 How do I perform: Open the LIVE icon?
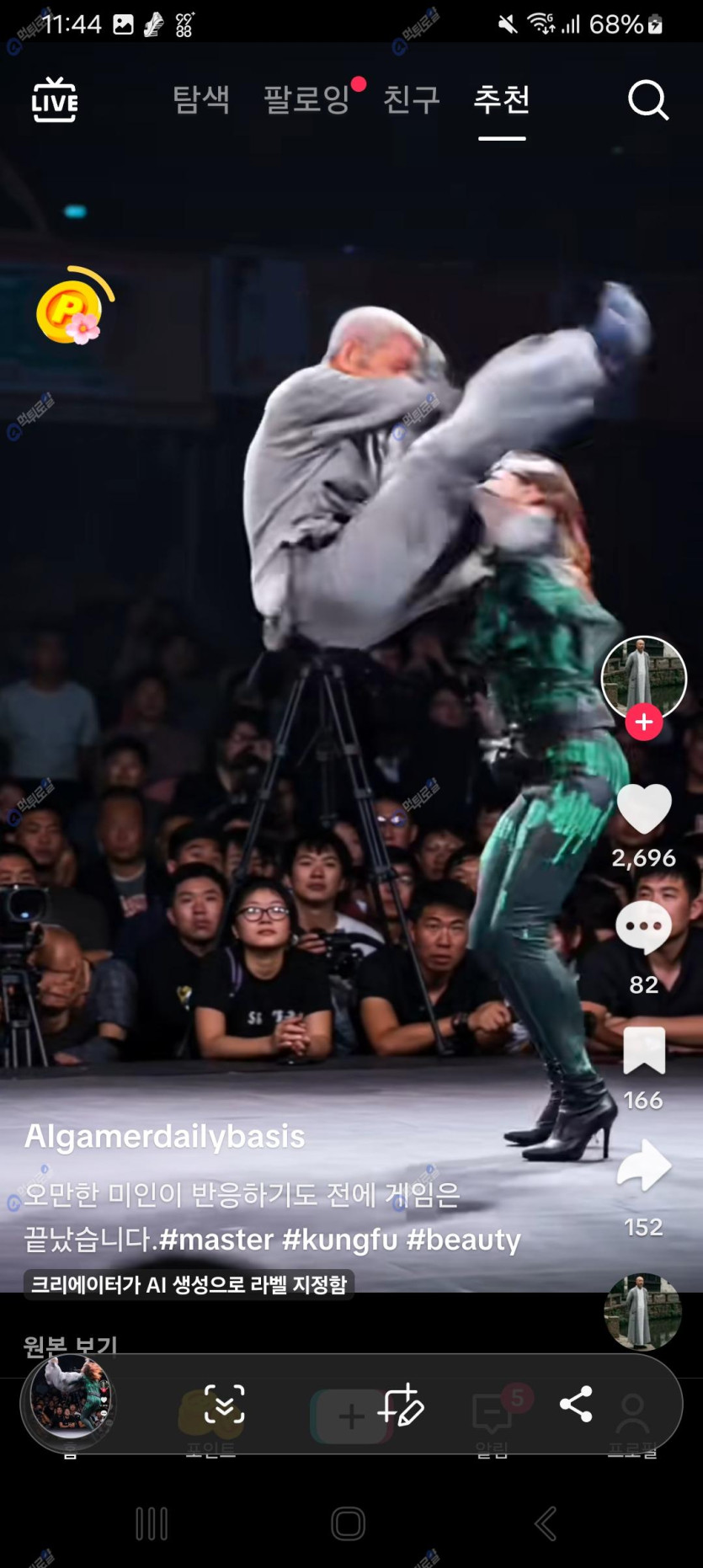click(55, 99)
